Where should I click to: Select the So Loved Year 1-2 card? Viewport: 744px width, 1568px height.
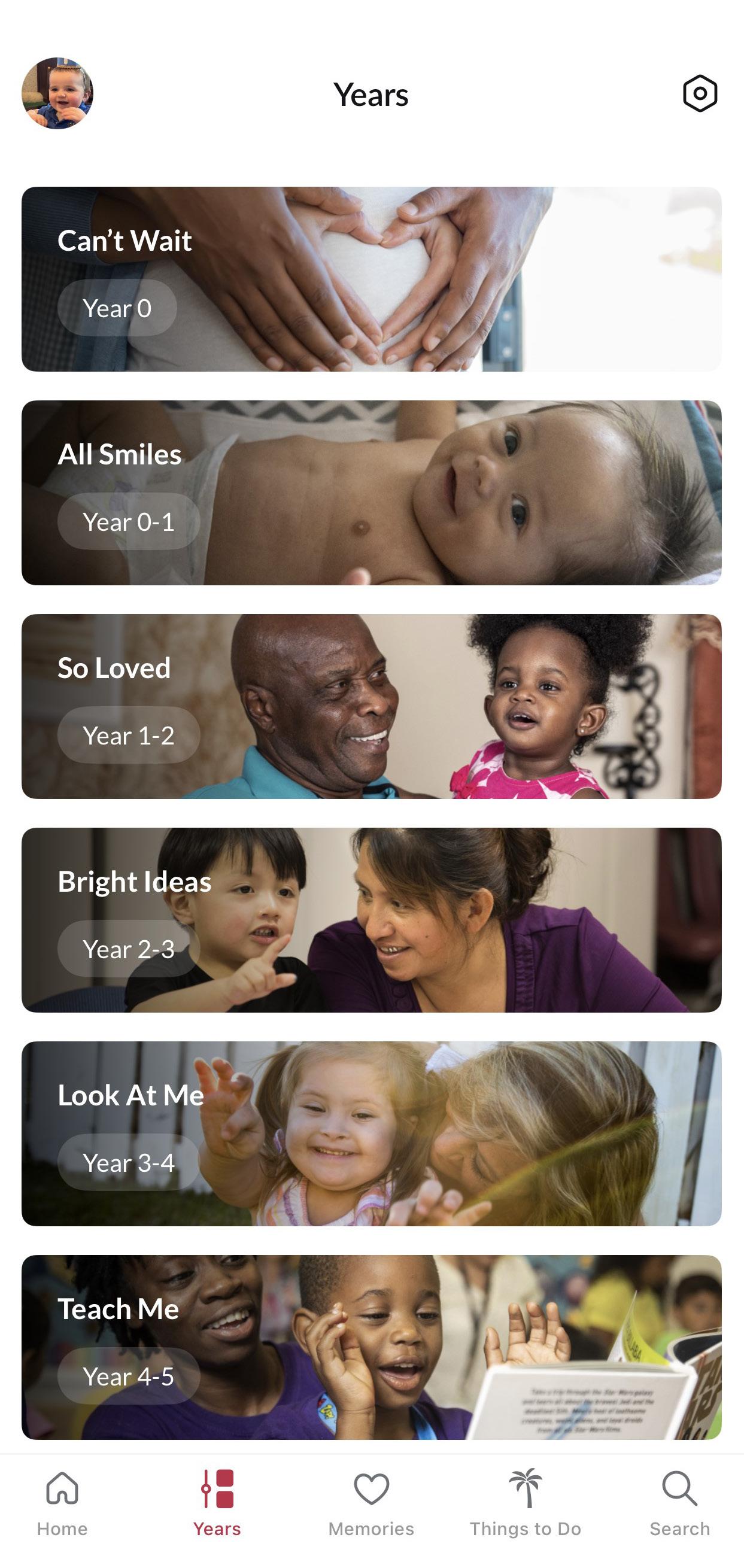371,707
